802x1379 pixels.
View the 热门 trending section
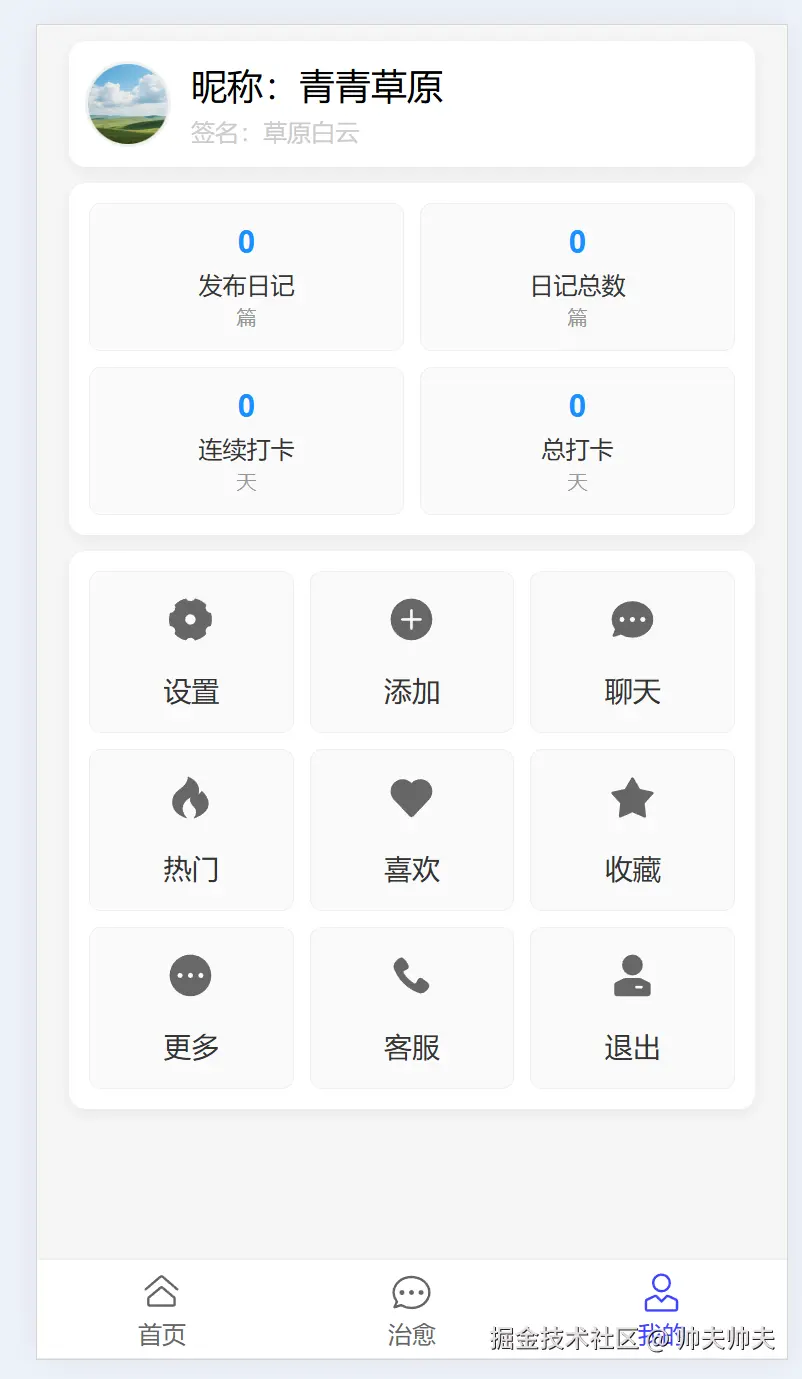191,829
